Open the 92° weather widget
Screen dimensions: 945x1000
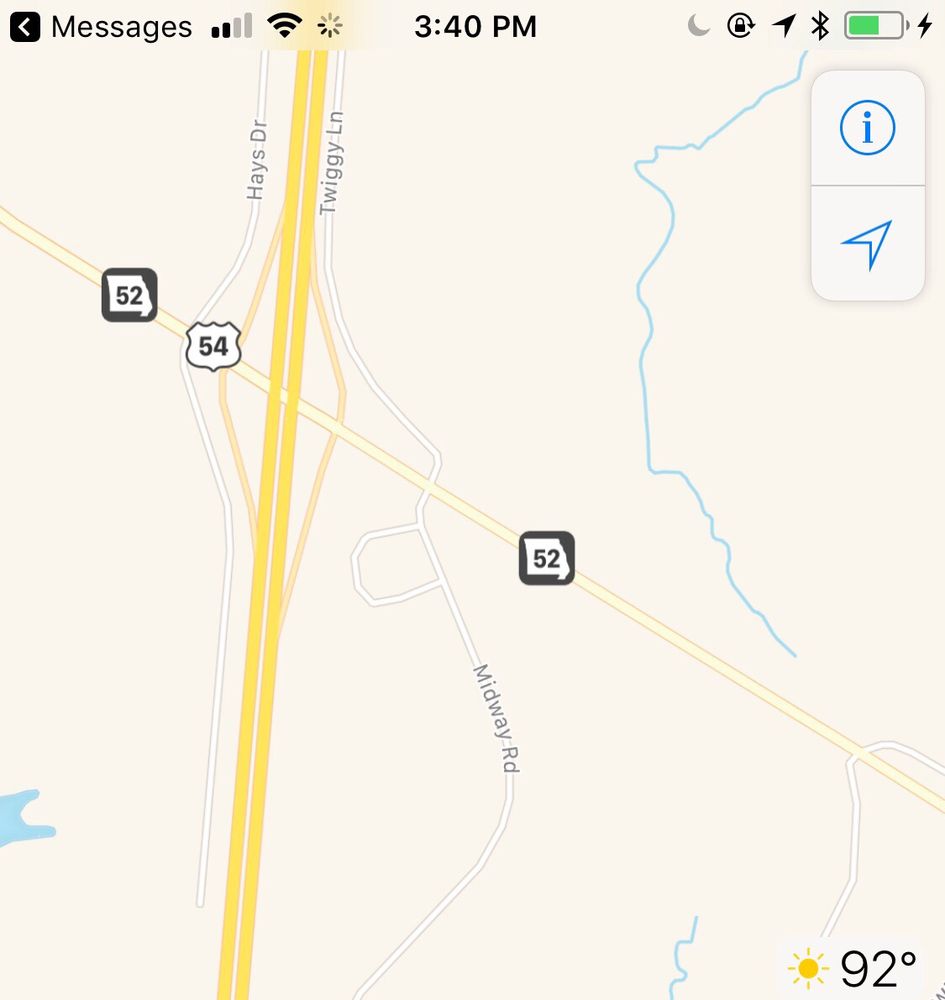[853, 968]
